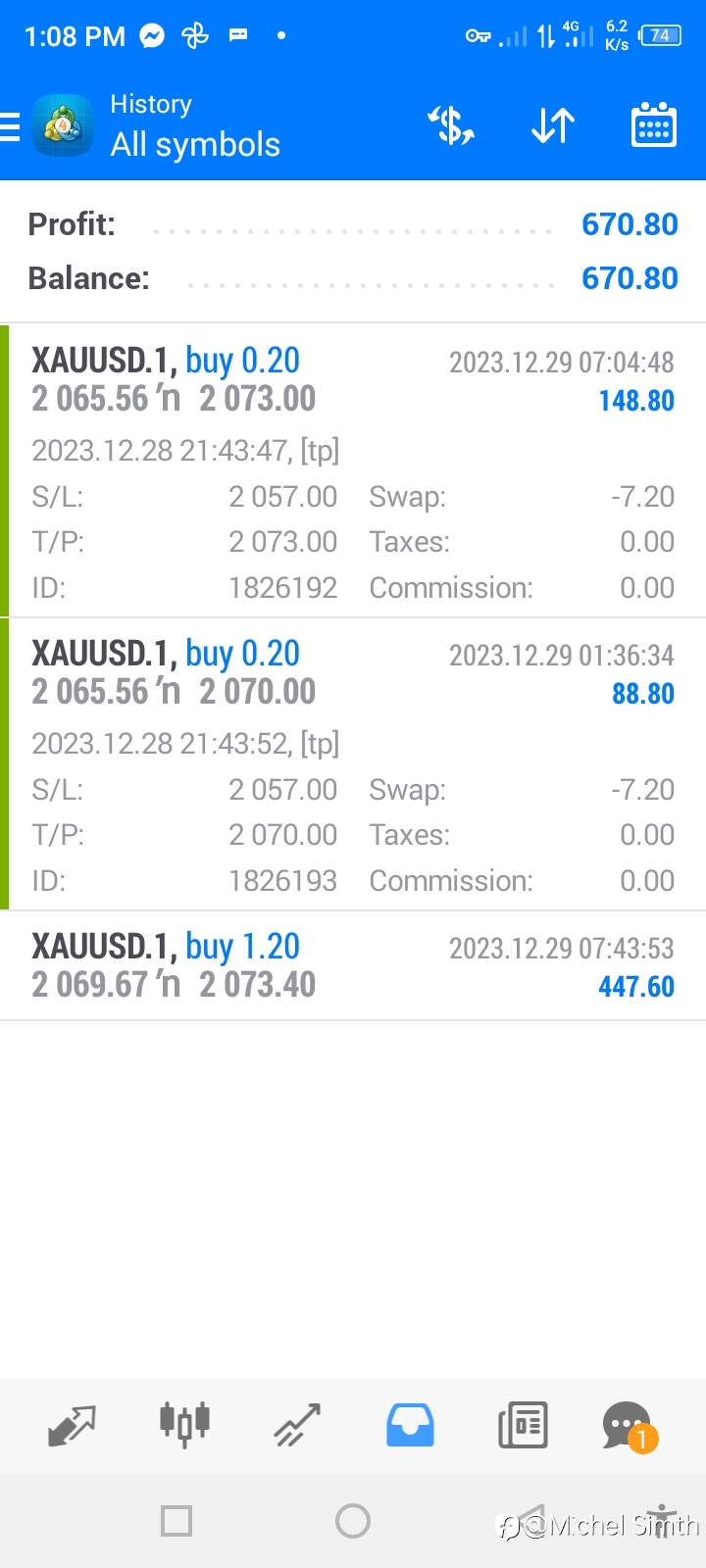706x1568 pixels.
Task: Open recent apps with square button
Action: [x=176, y=1521]
